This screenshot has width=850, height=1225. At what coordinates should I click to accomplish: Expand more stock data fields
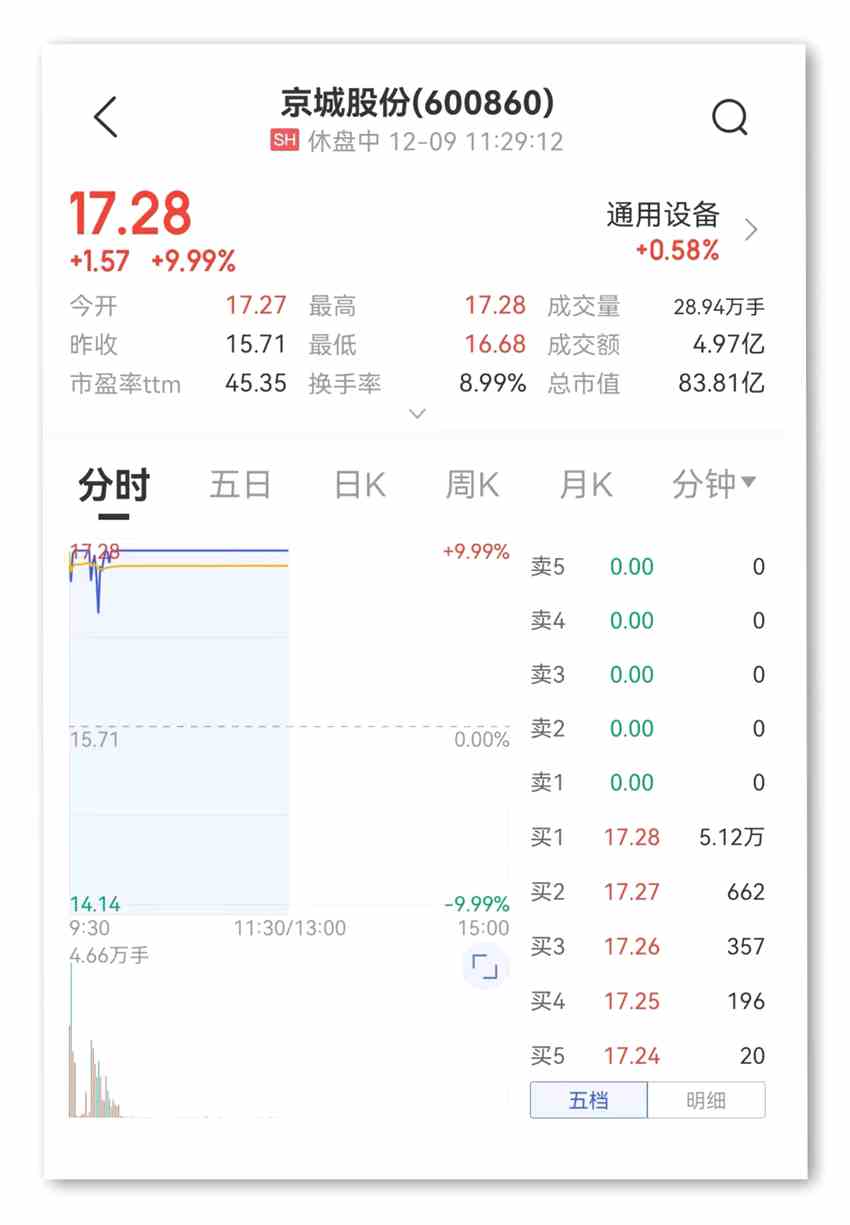pos(418,414)
